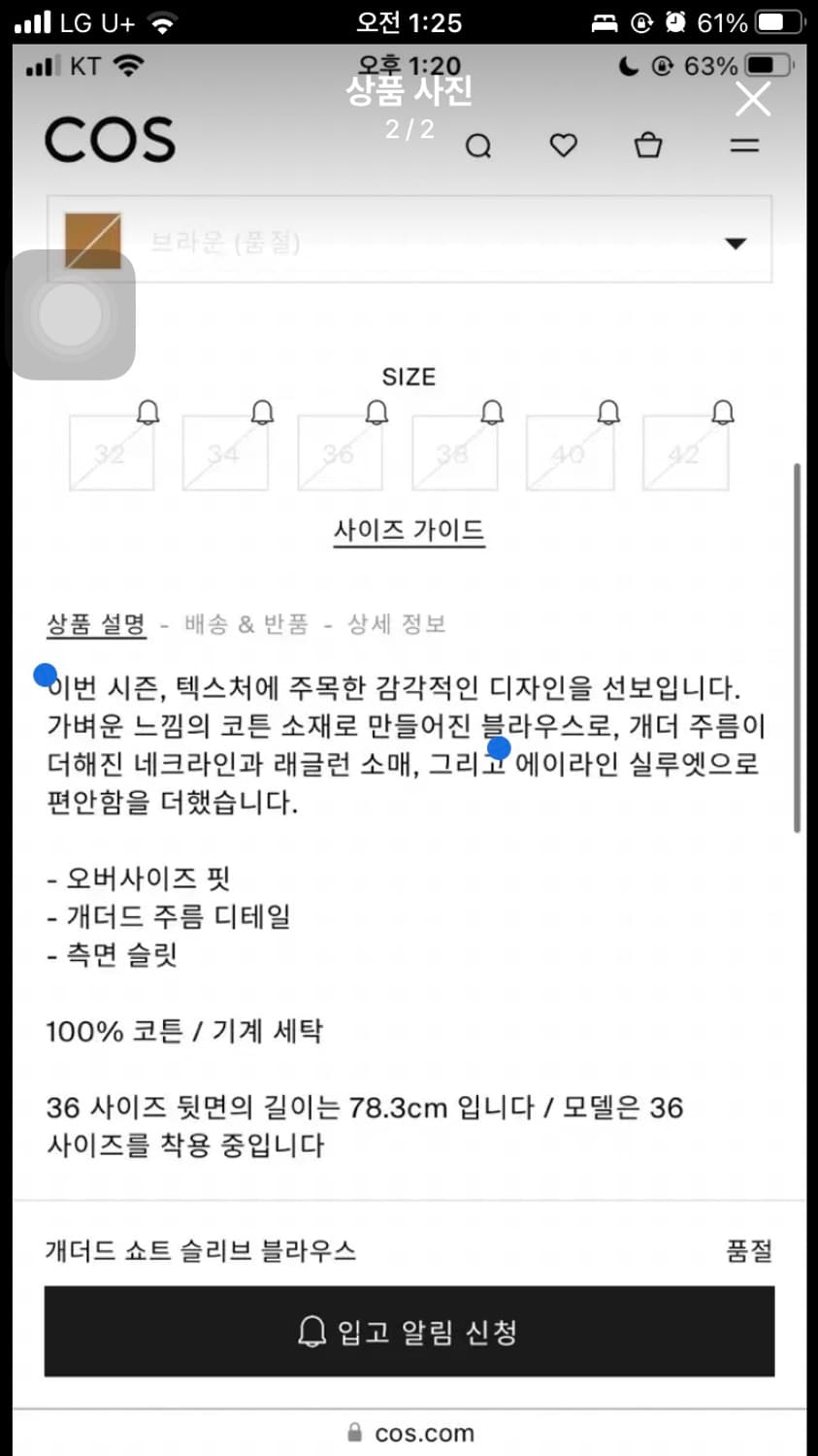The image size is (818, 1456).
Task: Open the shopping bag
Action: click(x=648, y=145)
